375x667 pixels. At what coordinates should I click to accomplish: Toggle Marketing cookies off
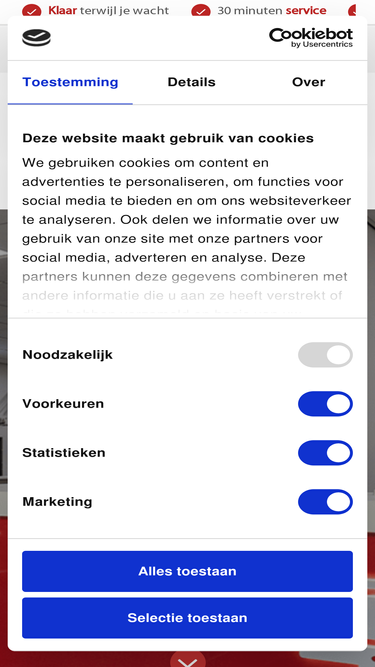point(325,502)
